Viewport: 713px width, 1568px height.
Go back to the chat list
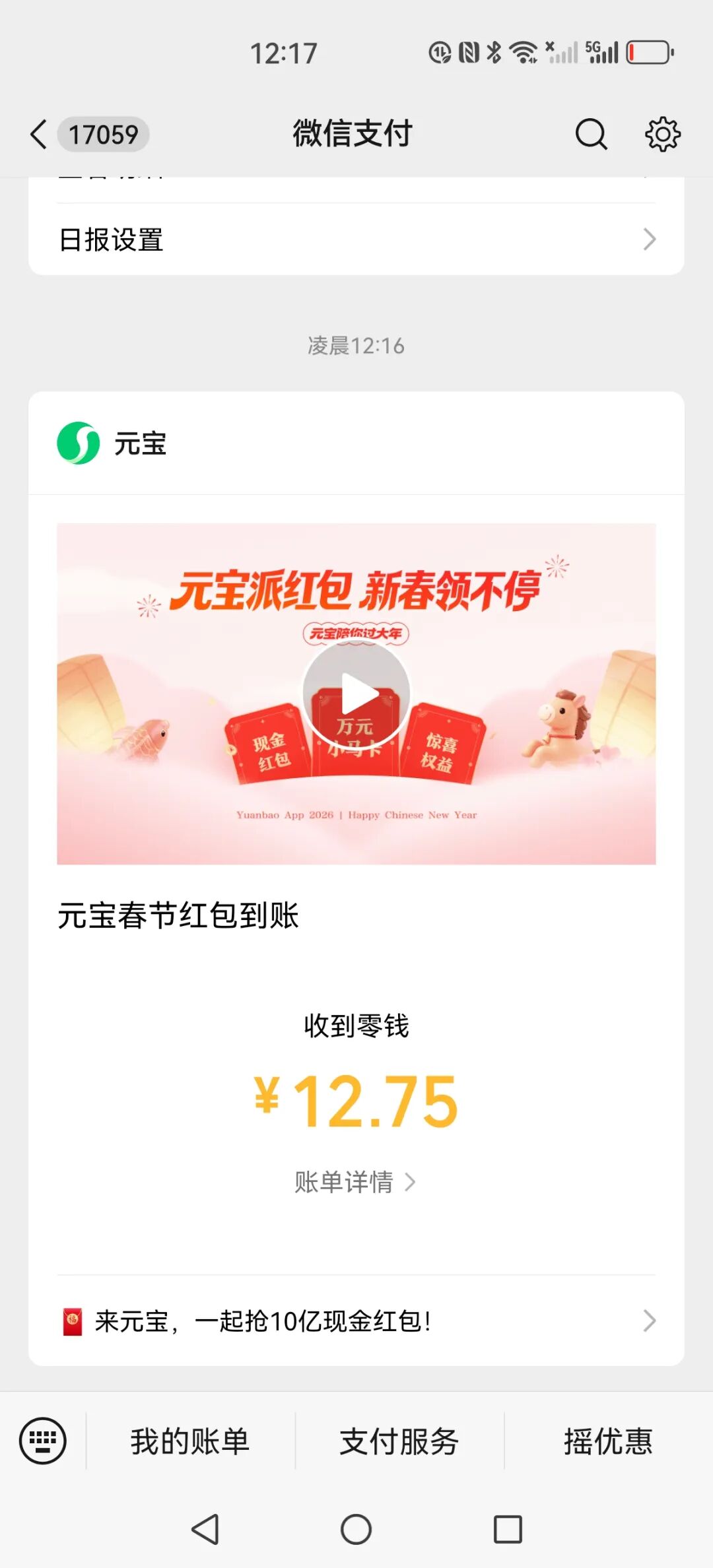[40, 135]
